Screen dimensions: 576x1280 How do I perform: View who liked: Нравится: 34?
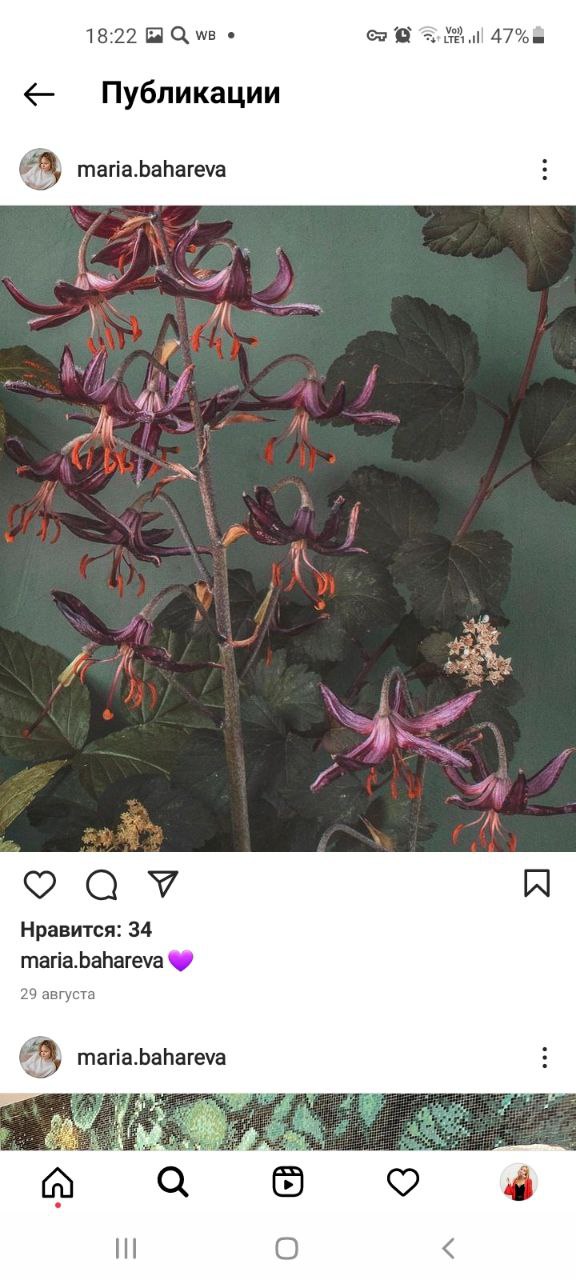pyautogui.click(x=86, y=930)
